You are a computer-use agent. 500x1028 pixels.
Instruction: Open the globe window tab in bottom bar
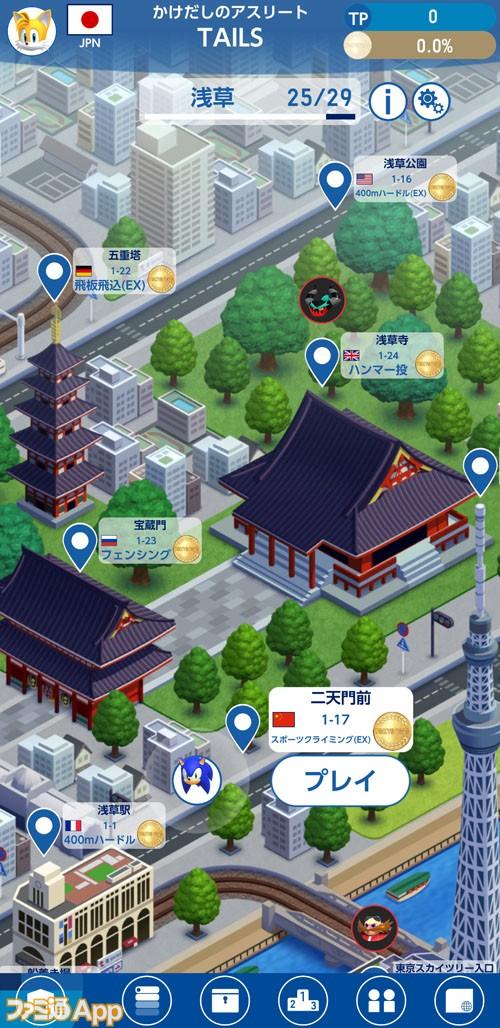click(x=459, y=1000)
